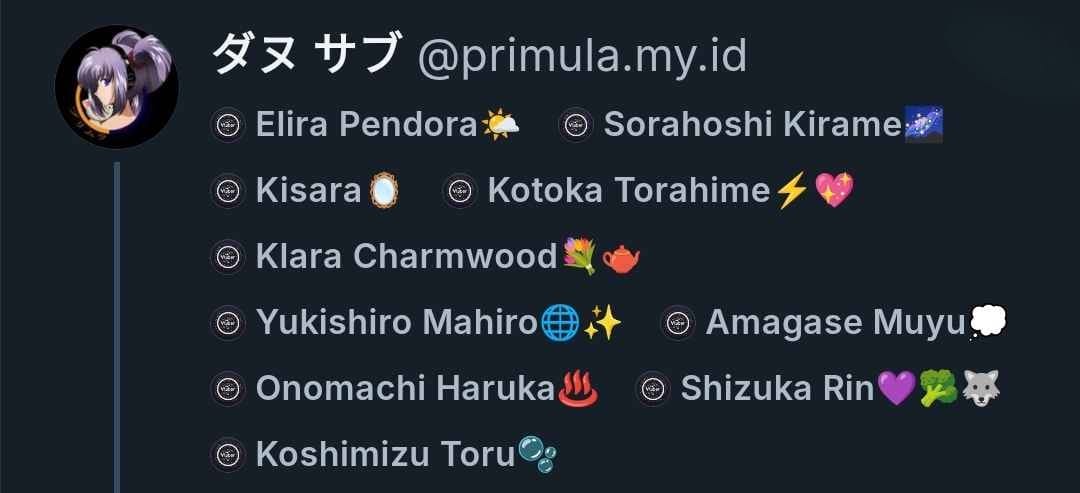
Task: Open the @primula.my.id profile handle
Action: [x=581, y=55]
